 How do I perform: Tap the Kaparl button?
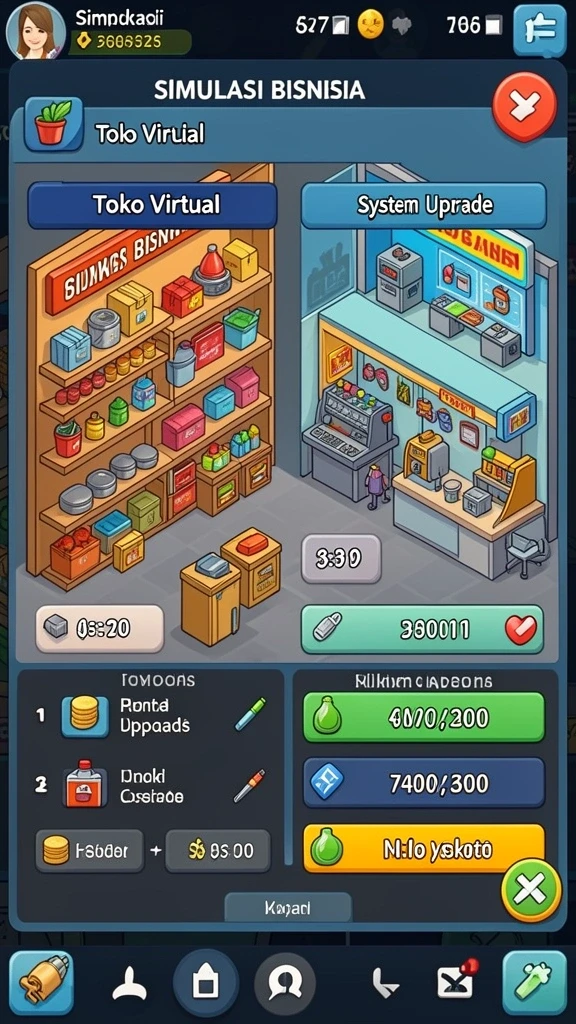click(288, 908)
